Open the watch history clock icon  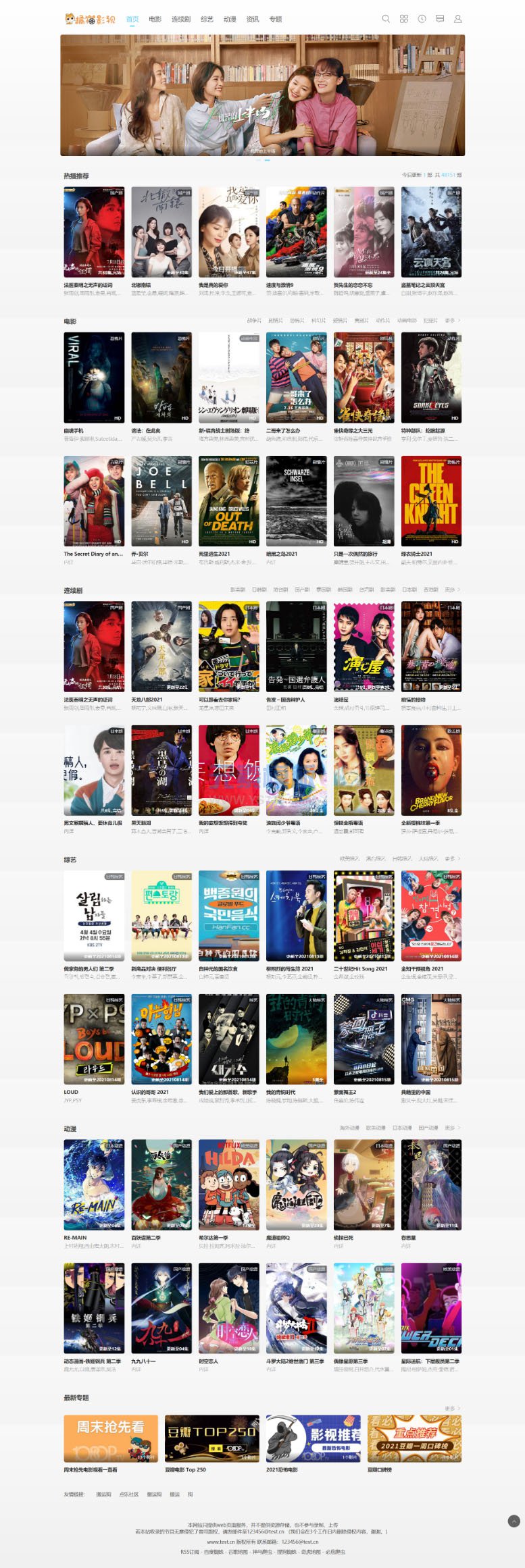[x=422, y=19]
